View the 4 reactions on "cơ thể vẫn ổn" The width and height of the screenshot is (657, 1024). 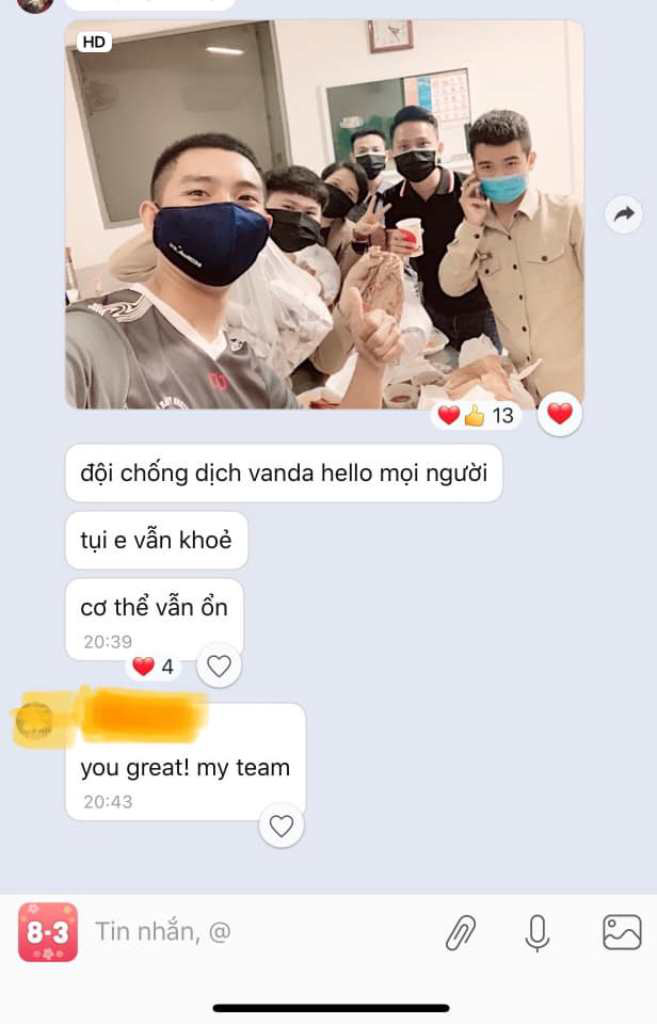153,666
